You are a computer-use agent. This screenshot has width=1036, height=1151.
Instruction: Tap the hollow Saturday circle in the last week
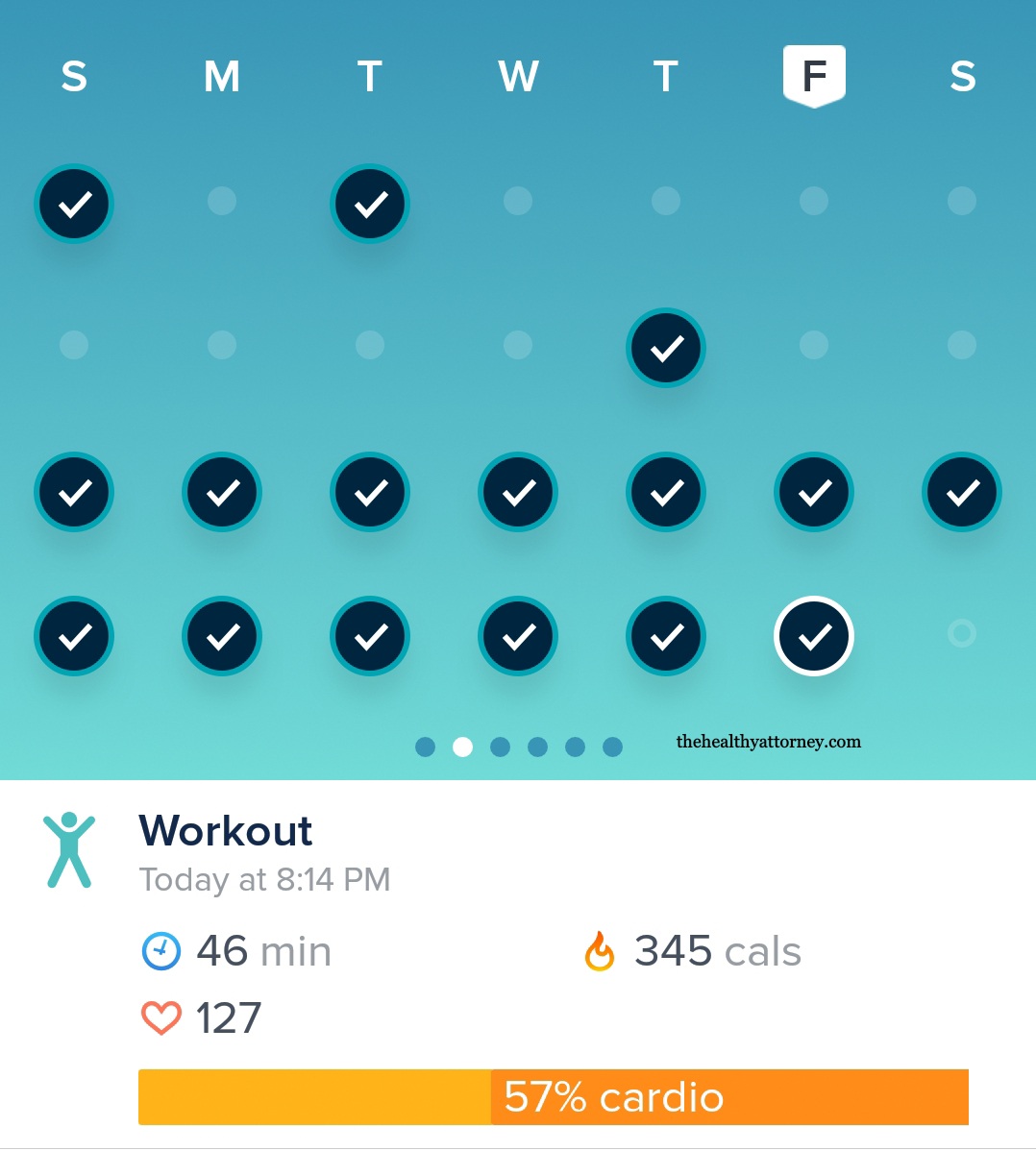pyautogui.click(x=962, y=633)
